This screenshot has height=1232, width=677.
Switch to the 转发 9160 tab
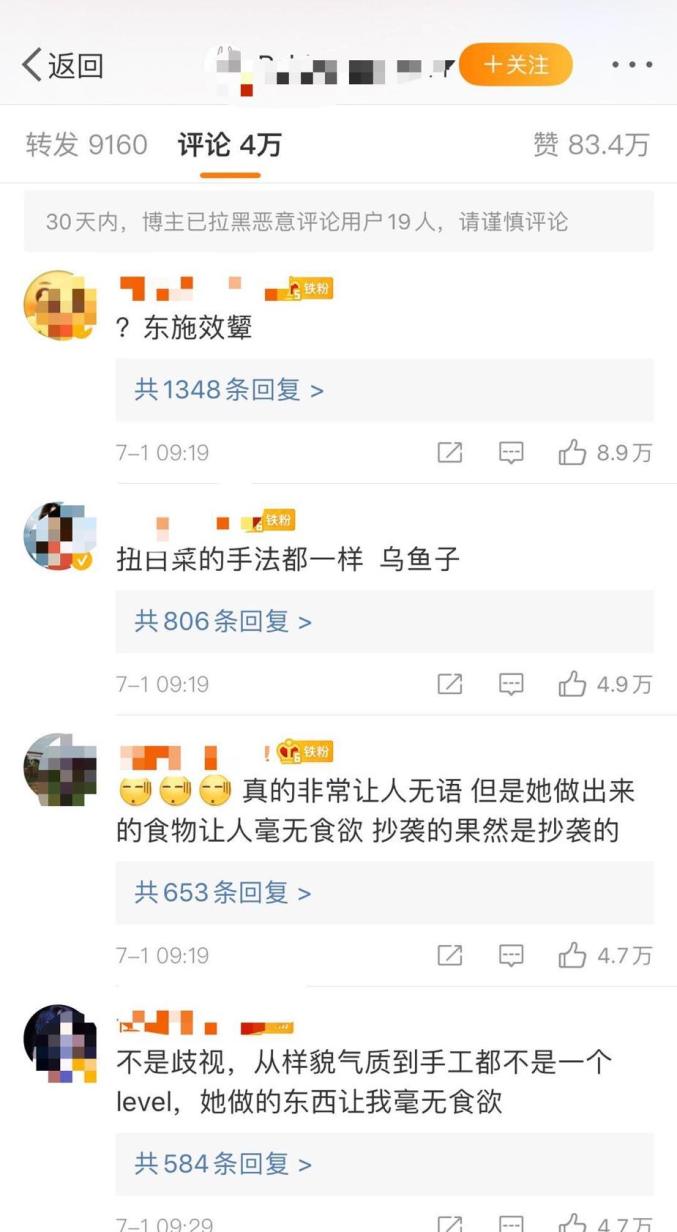click(87, 145)
